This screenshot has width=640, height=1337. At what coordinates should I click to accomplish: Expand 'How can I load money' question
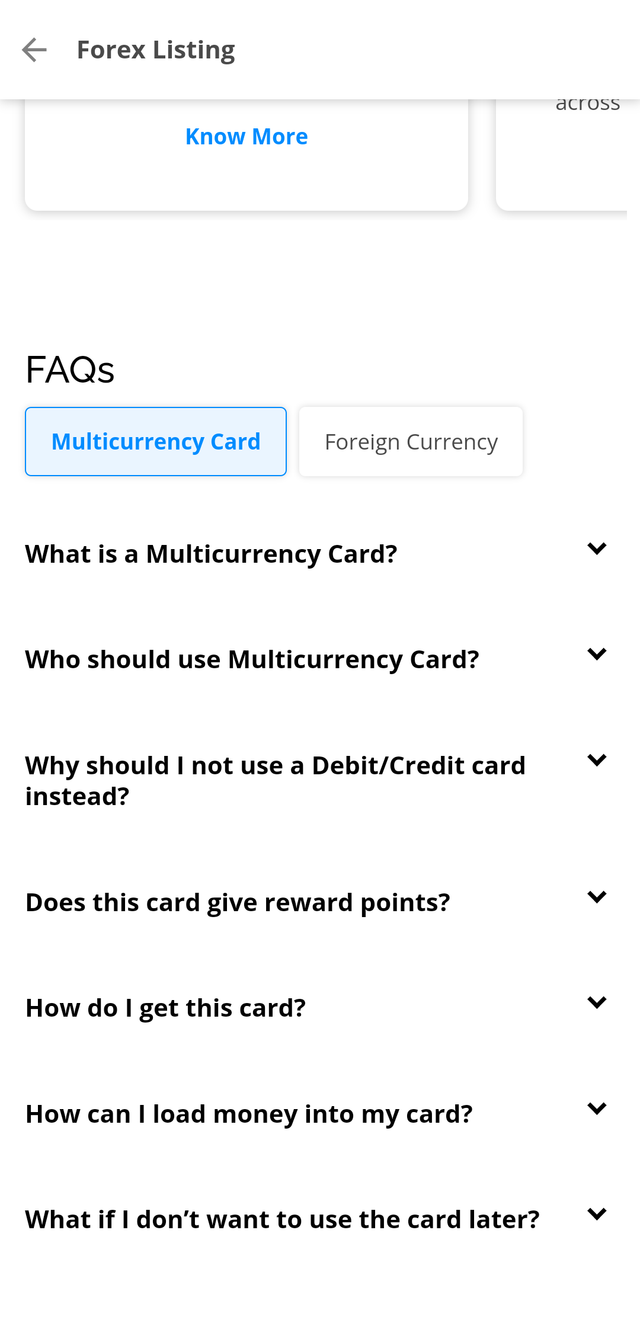pos(596,1109)
